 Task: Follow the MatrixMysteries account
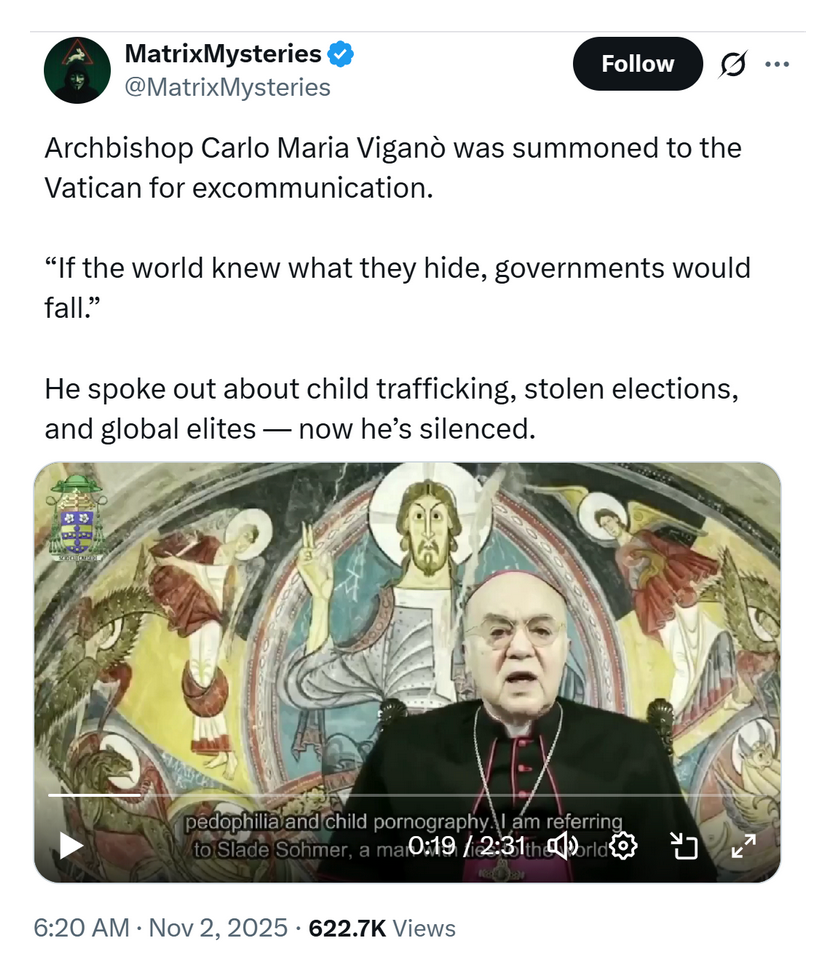coord(637,64)
